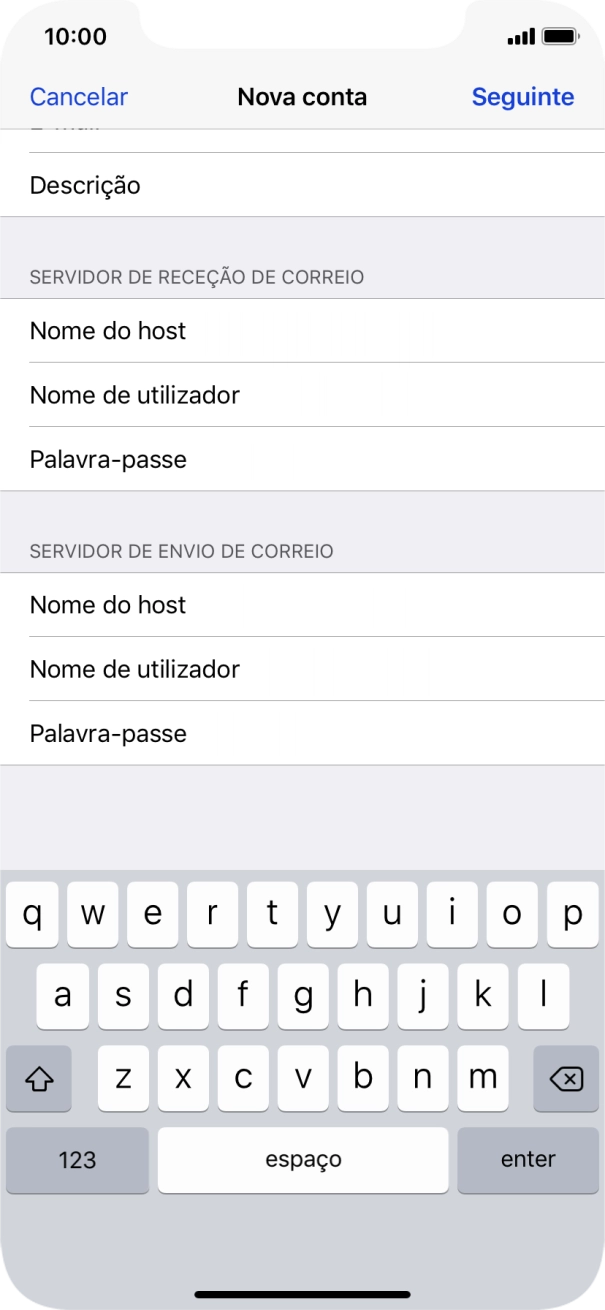Image resolution: width=605 pixels, height=1310 pixels.
Task: Enable shift on the keyboard
Action: point(38,1078)
